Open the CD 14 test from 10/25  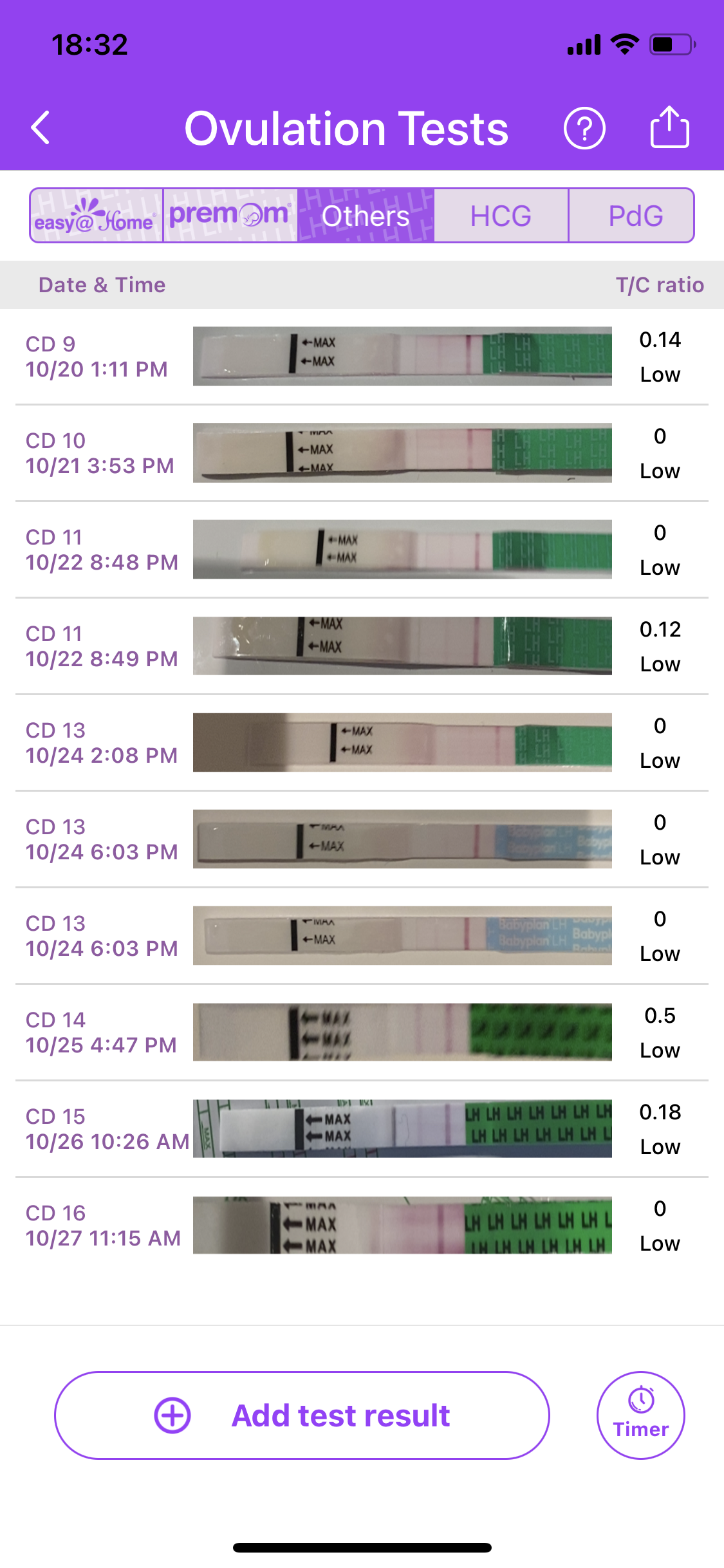pos(360,1032)
